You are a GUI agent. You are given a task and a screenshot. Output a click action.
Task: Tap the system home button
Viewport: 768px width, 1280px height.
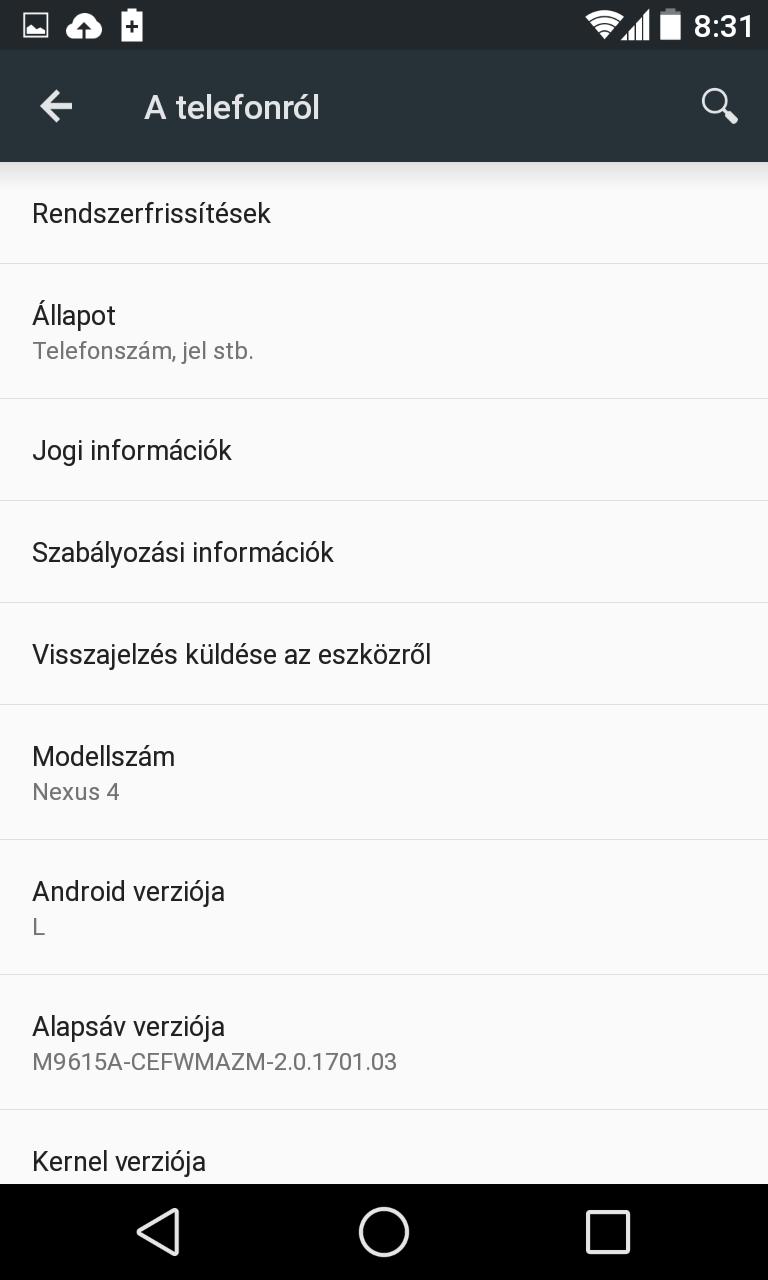[384, 1231]
